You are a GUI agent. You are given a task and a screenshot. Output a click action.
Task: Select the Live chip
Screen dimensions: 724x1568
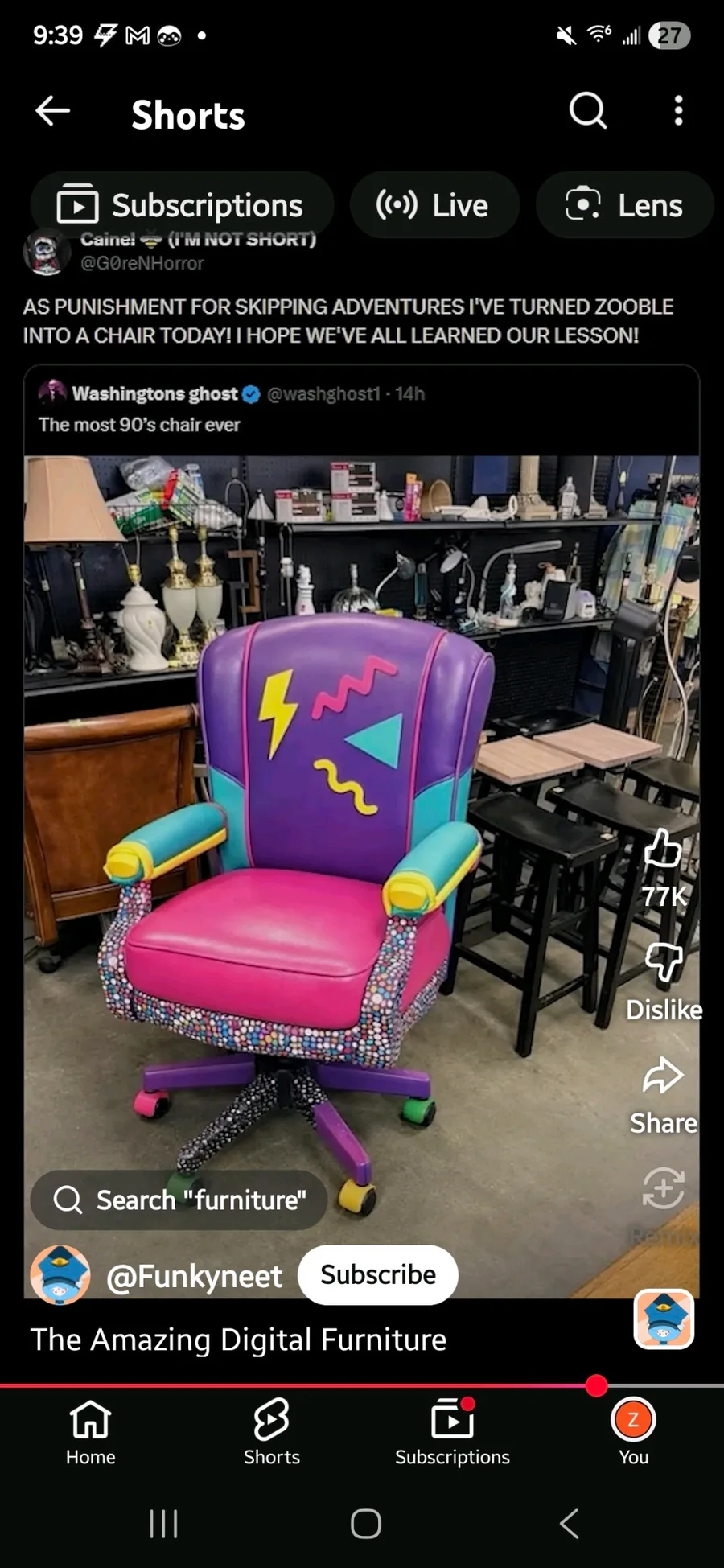point(434,205)
